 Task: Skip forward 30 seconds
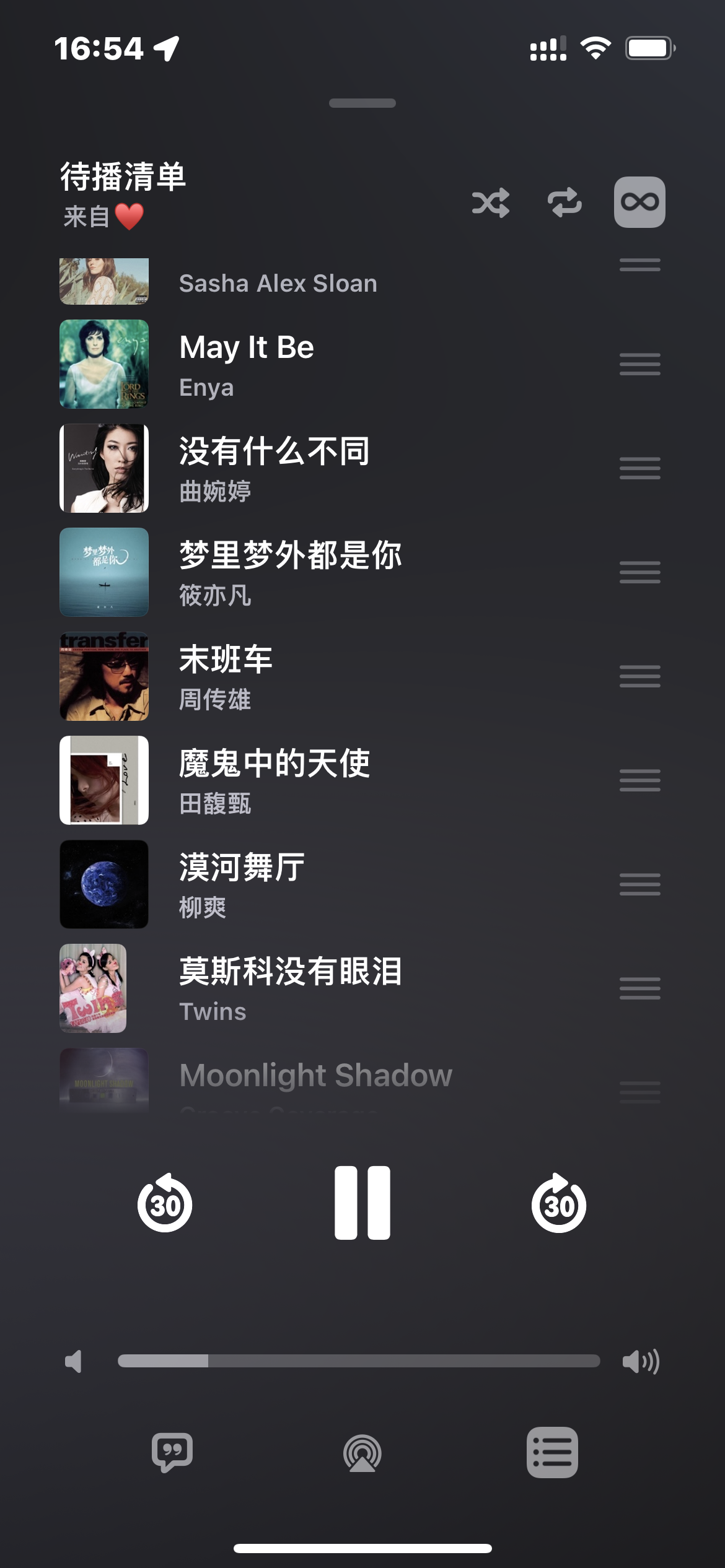(x=559, y=1203)
